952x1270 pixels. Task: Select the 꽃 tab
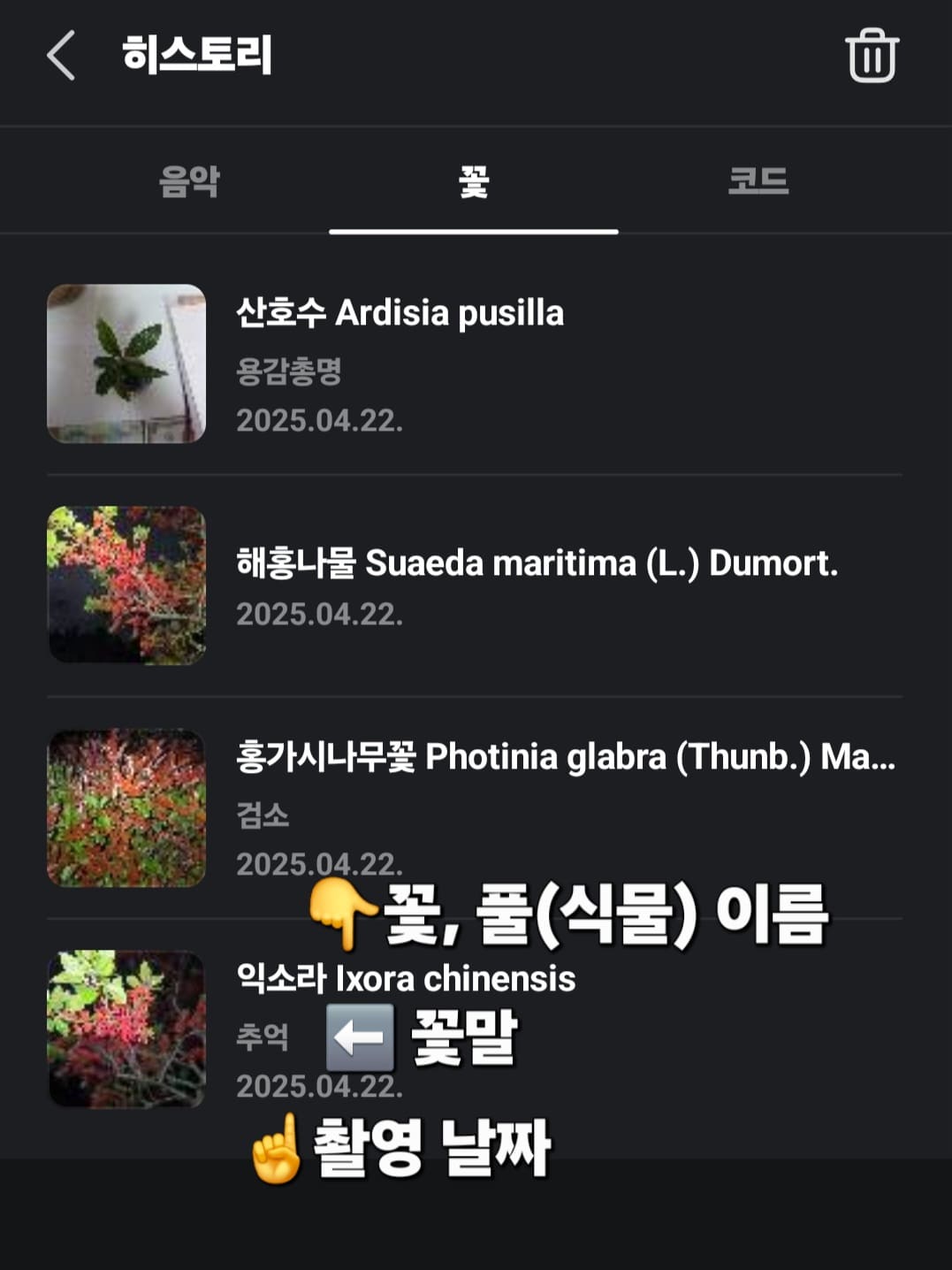click(x=474, y=182)
